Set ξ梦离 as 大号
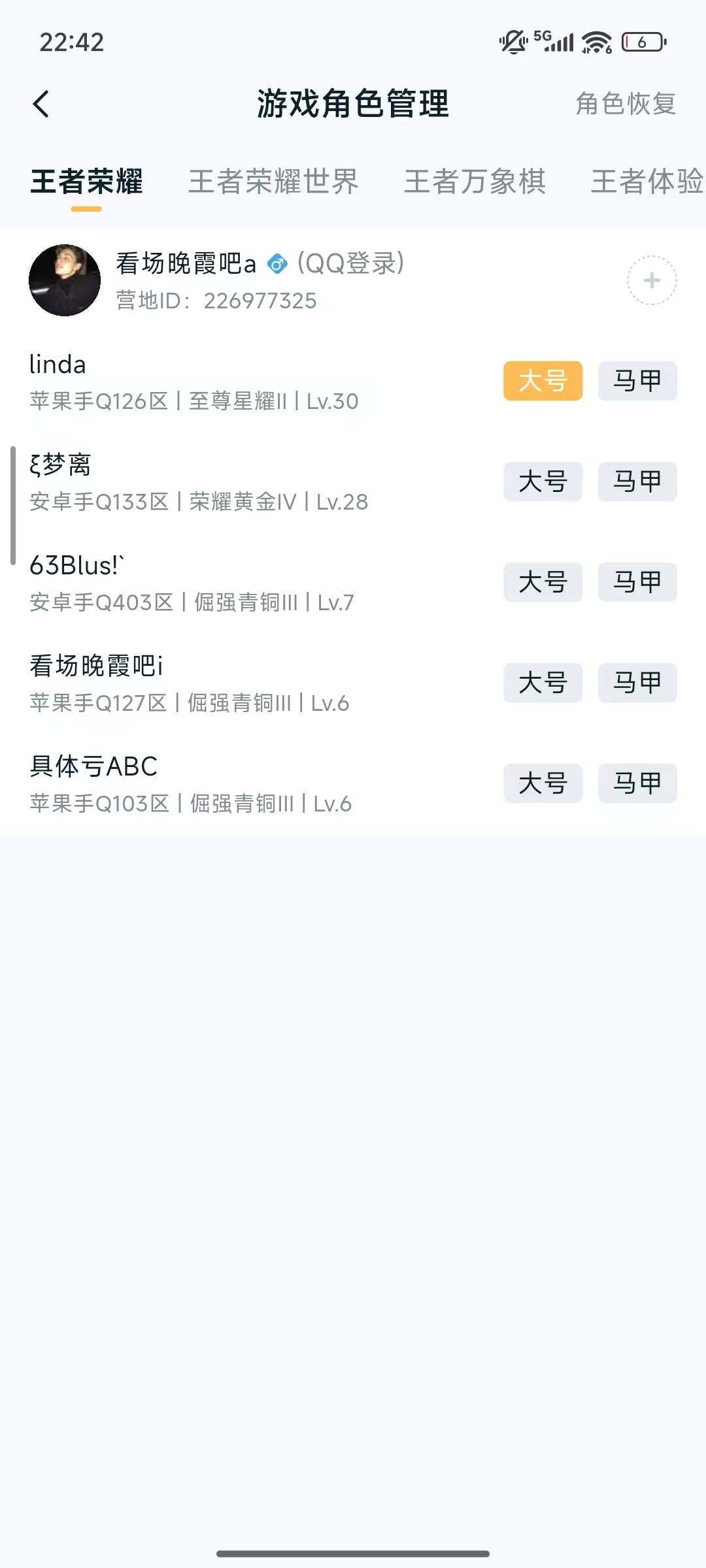The height and width of the screenshot is (1568, 706). point(543,482)
